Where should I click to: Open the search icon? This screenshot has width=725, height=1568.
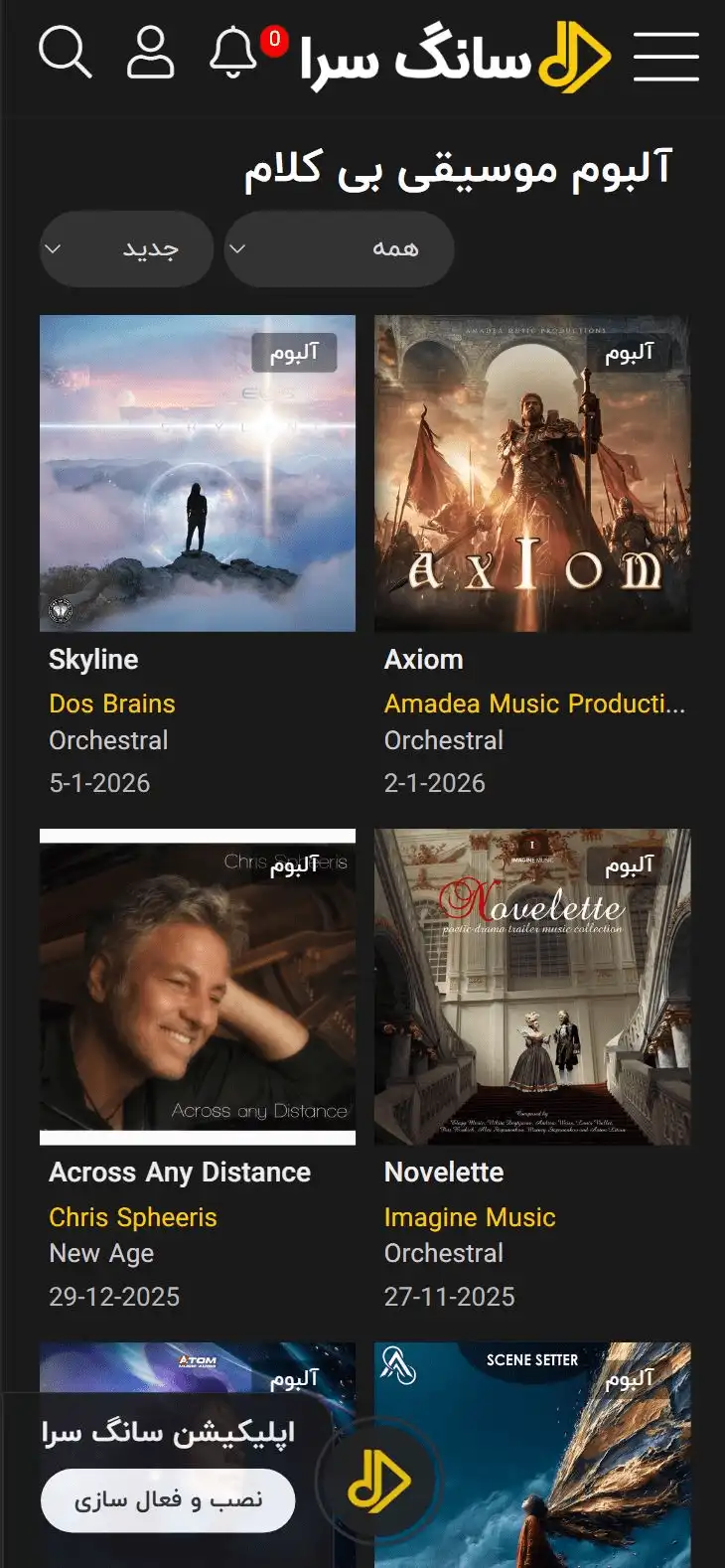point(66,53)
